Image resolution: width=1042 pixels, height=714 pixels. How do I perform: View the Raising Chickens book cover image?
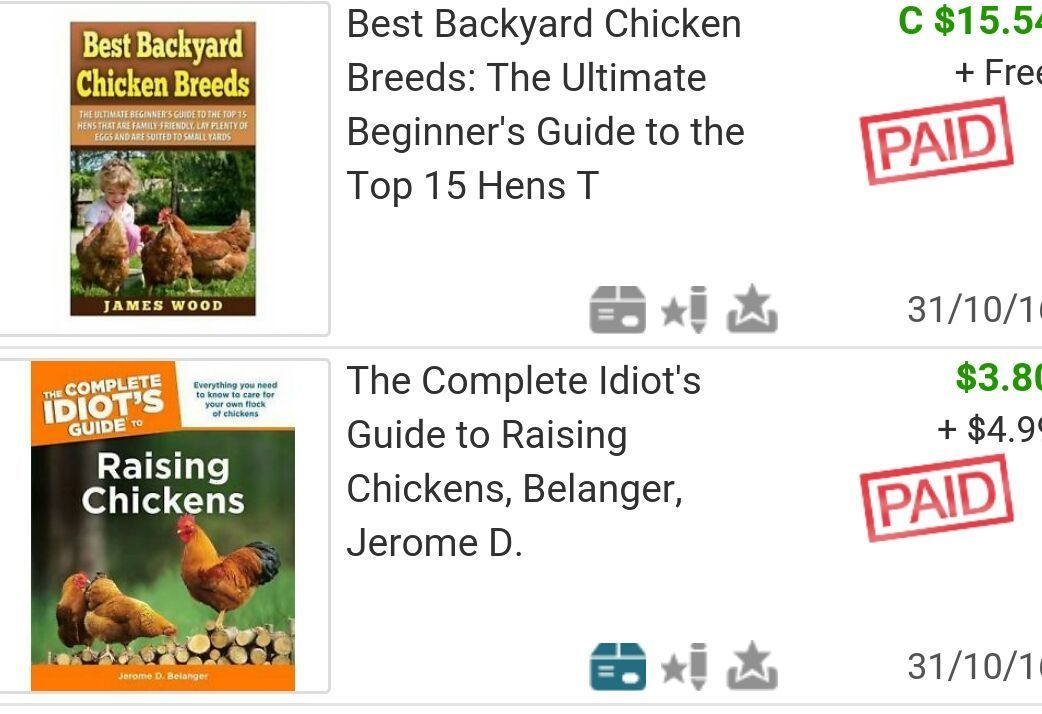click(x=162, y=526)
